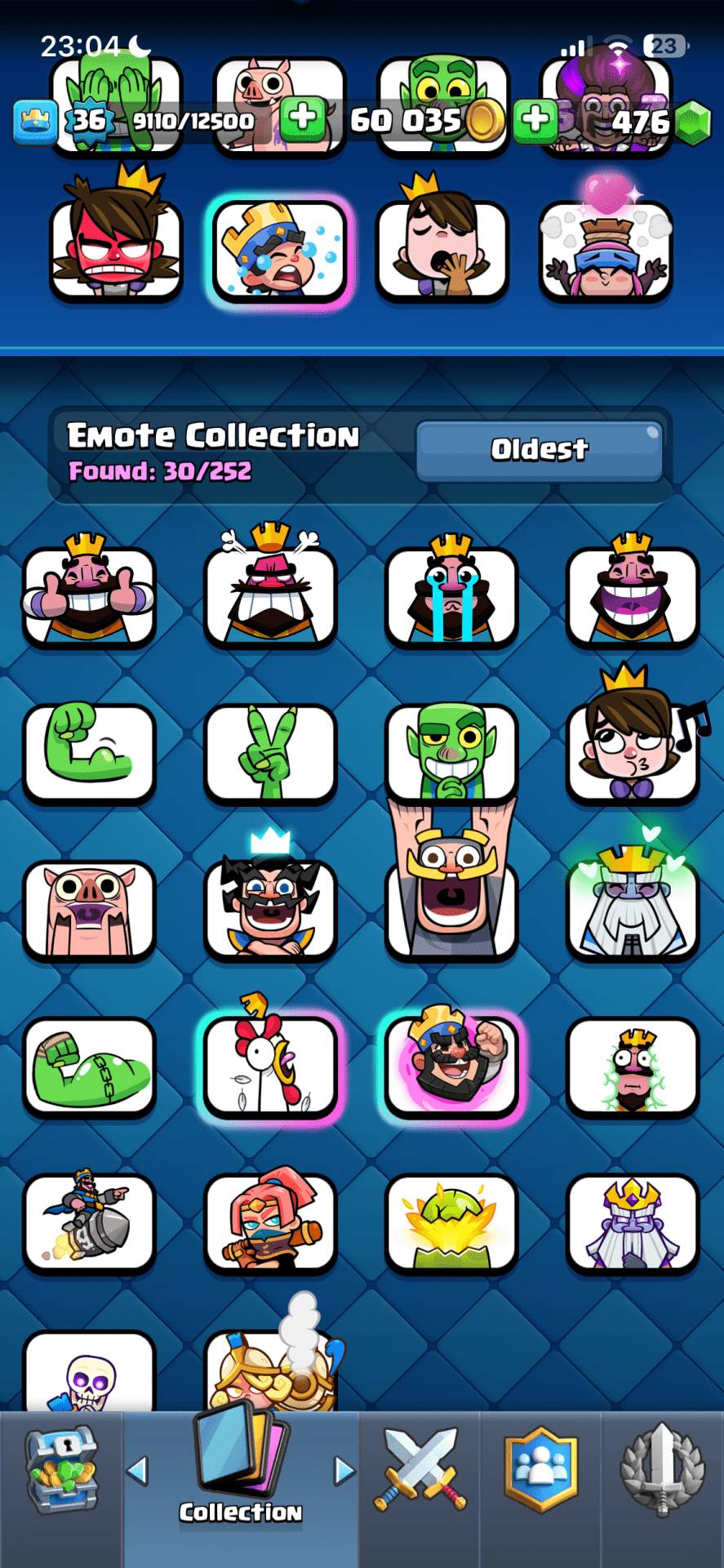Image resolution: width=724 pixels, height=1568 pixels.
Task: Open the player level 36 badge
Action: pos(88,121)
